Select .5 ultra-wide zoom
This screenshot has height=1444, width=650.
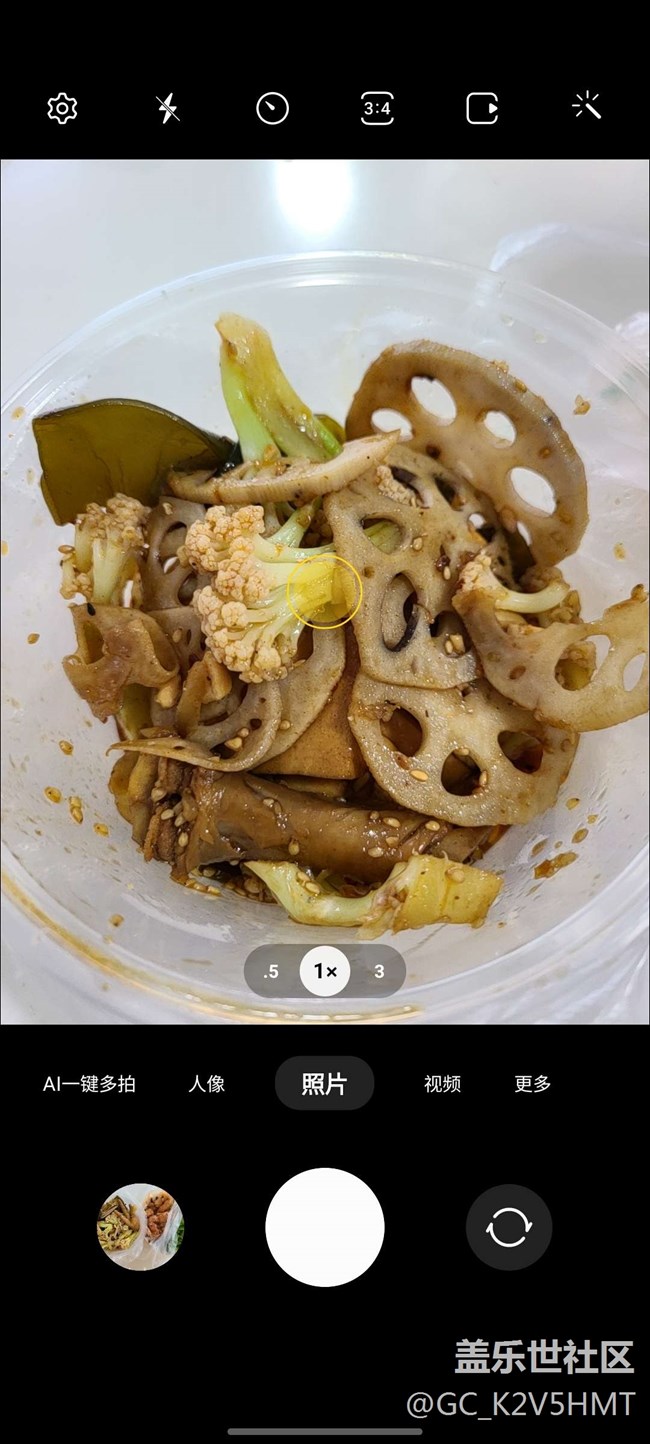[271, 971]
